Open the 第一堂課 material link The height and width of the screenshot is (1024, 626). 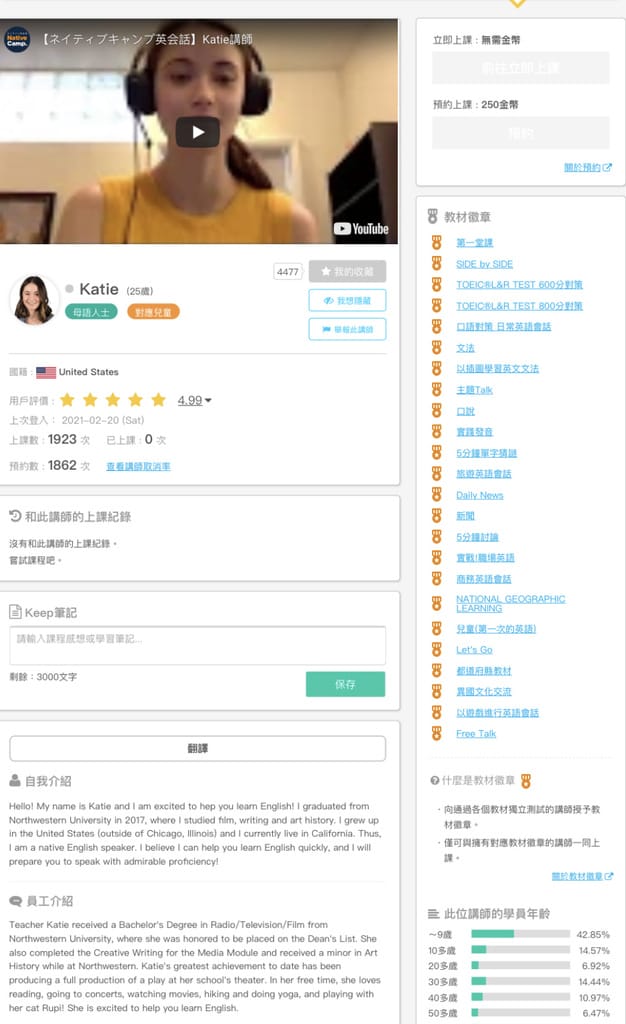[x=474, y=243]
